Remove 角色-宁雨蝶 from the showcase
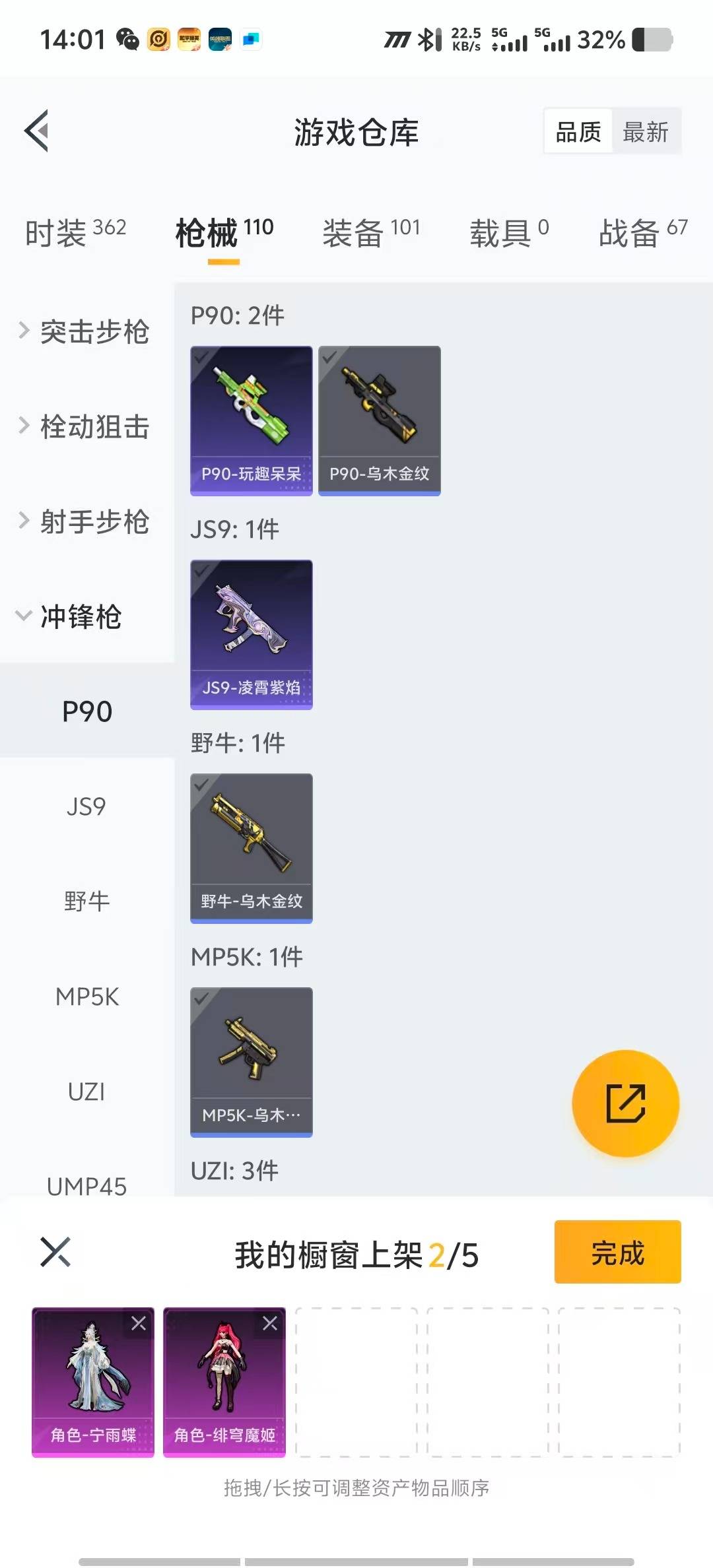Screen dimensions: 713x1568 139,1323
